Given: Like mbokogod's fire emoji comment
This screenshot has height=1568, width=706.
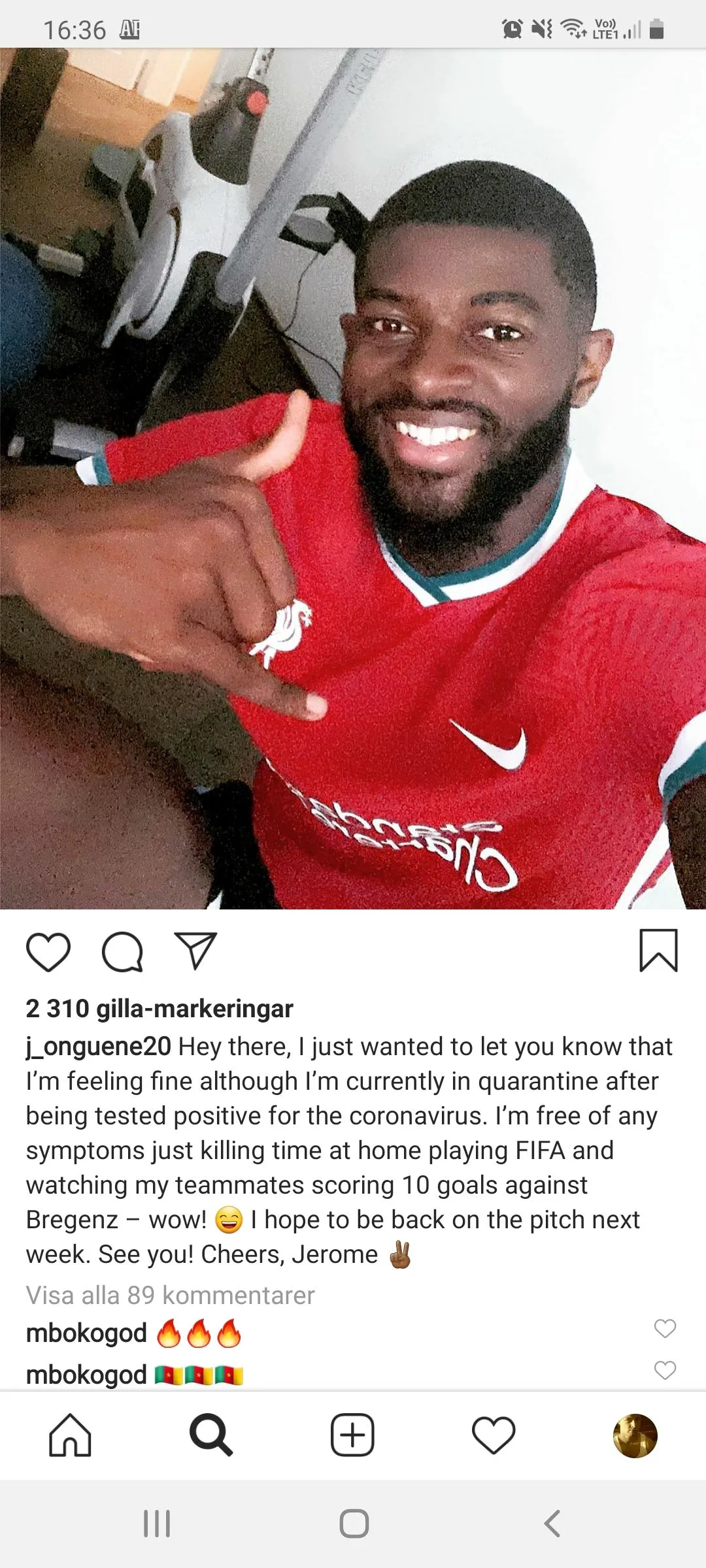Looking at the screenshot, I should 665,1328.
